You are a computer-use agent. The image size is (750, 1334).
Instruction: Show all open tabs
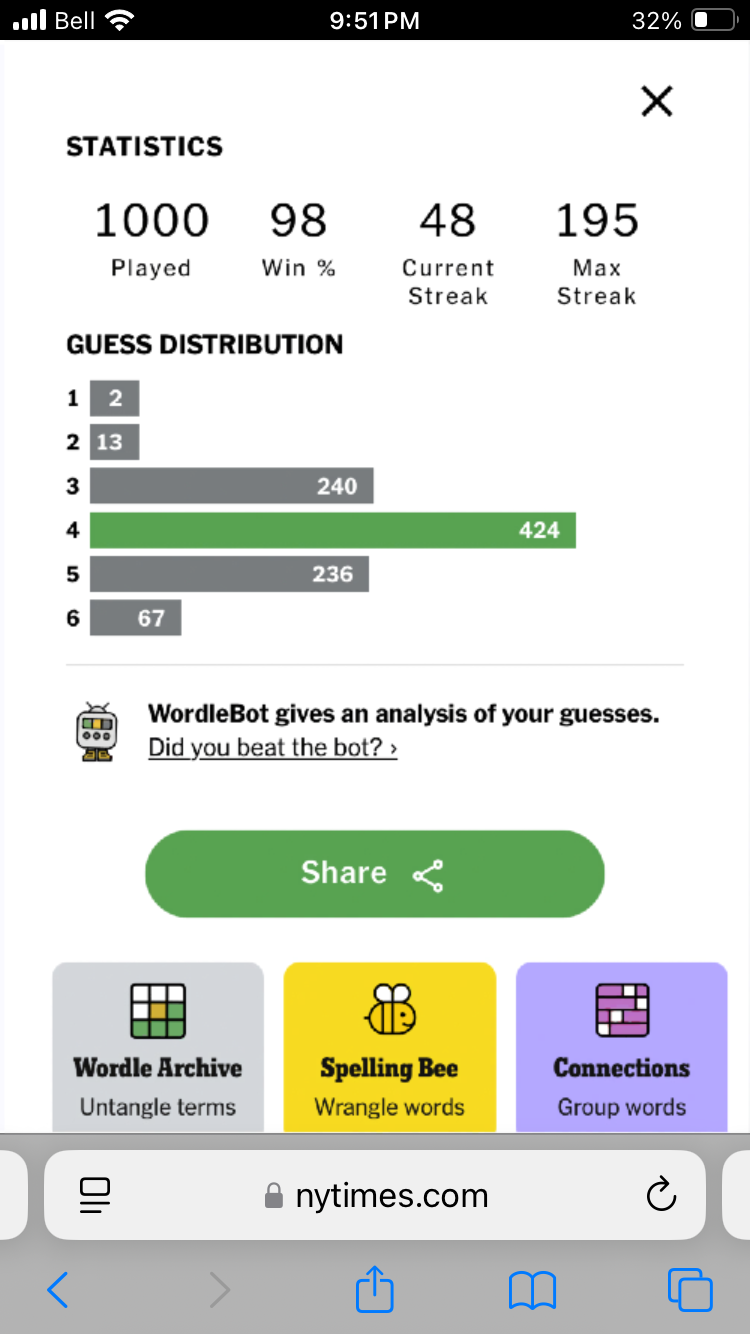[x=690, y=1290]
